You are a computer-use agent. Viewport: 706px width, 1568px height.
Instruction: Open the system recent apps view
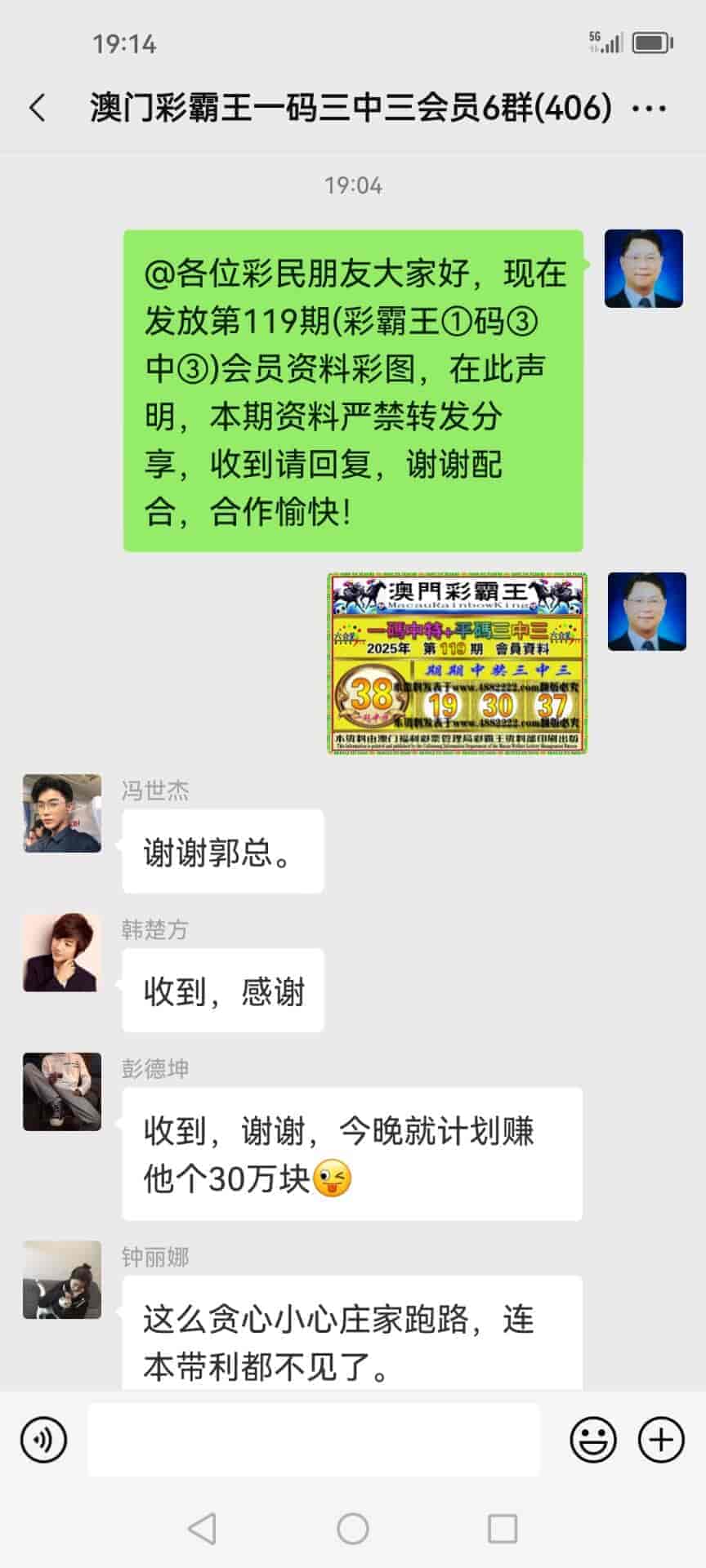[502, 1528]
